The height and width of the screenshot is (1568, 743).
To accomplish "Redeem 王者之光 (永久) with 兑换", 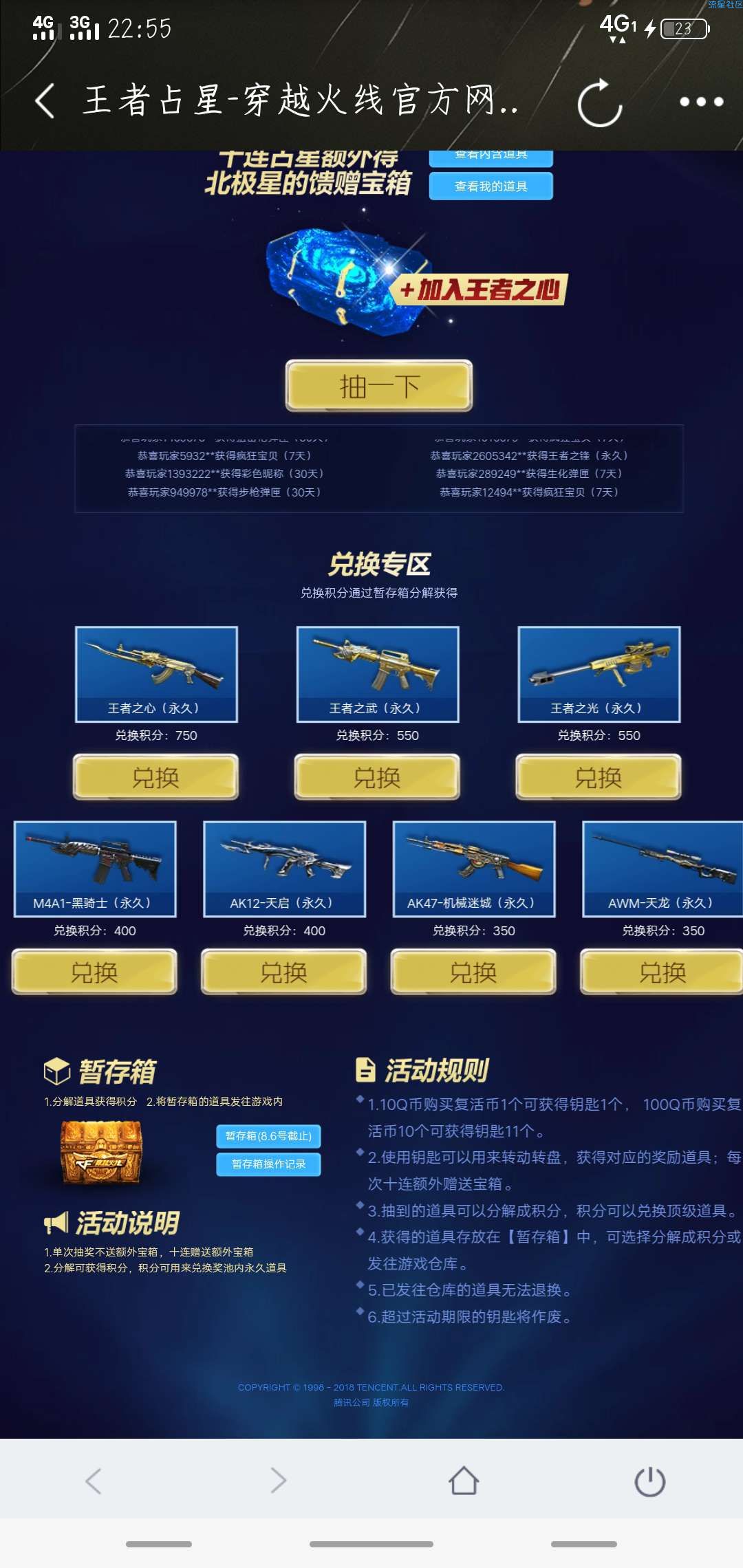I will tap(599, 777).
